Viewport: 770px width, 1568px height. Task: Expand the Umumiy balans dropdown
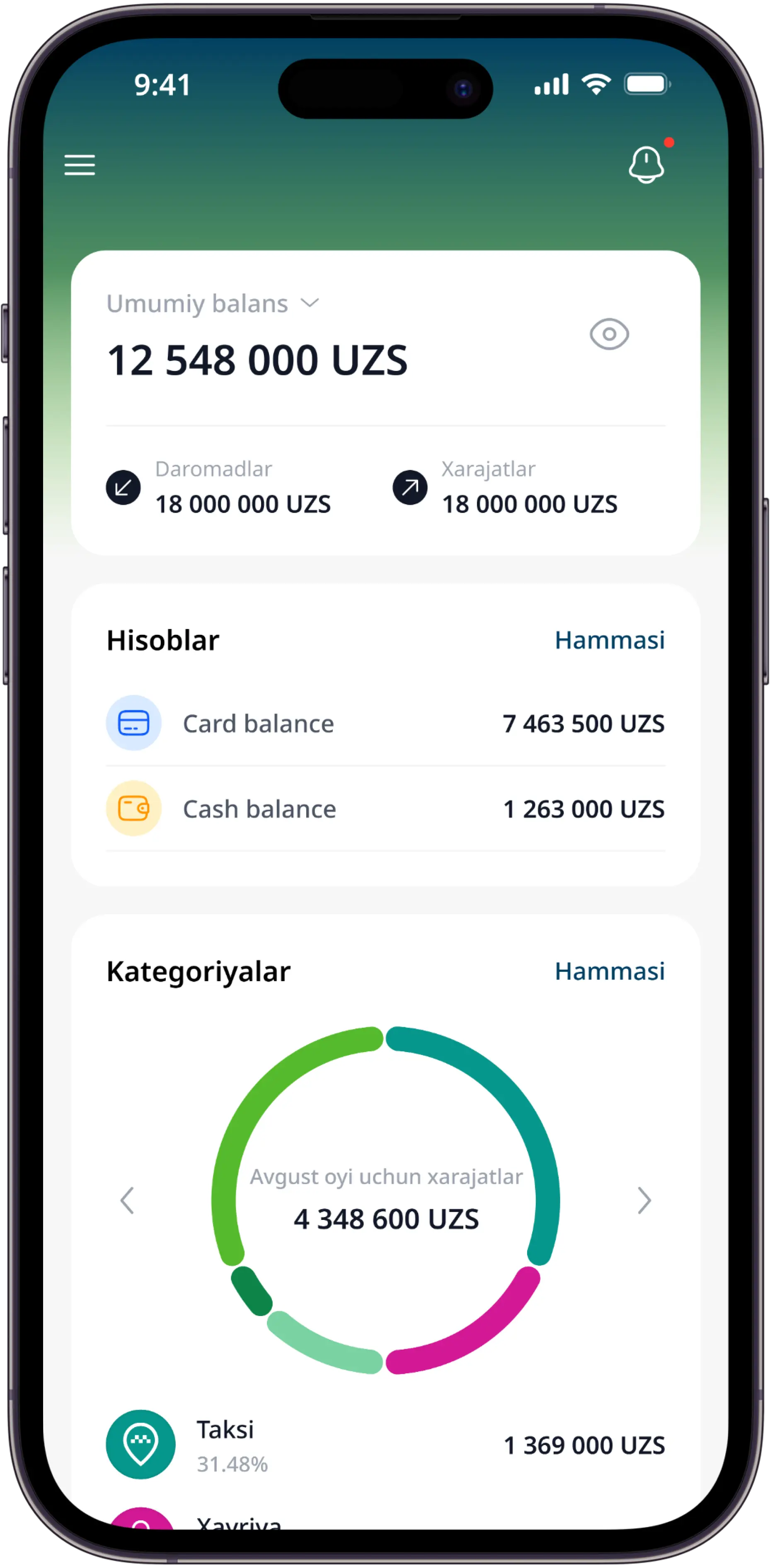coord(310,303)
